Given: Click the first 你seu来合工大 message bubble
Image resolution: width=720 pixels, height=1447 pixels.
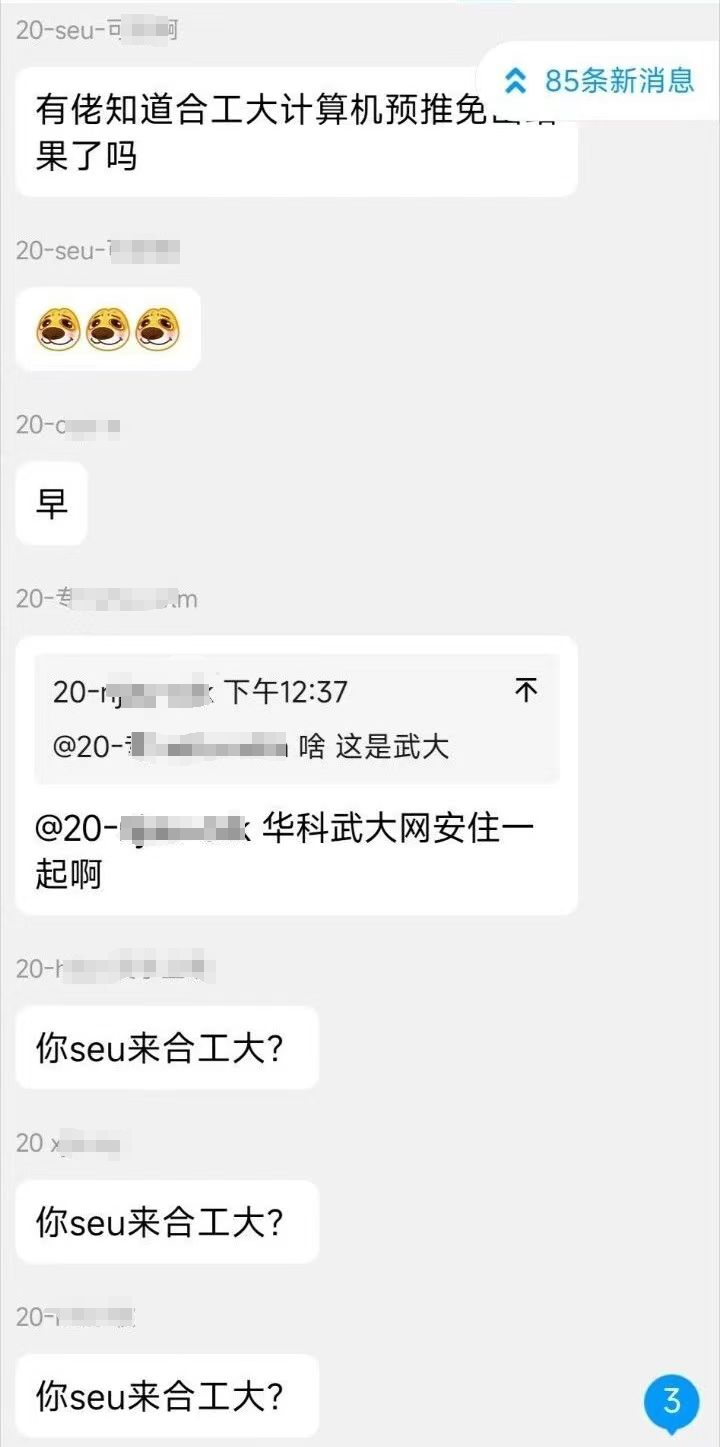Looking at the screenshot, I should tap(166, 1047).
